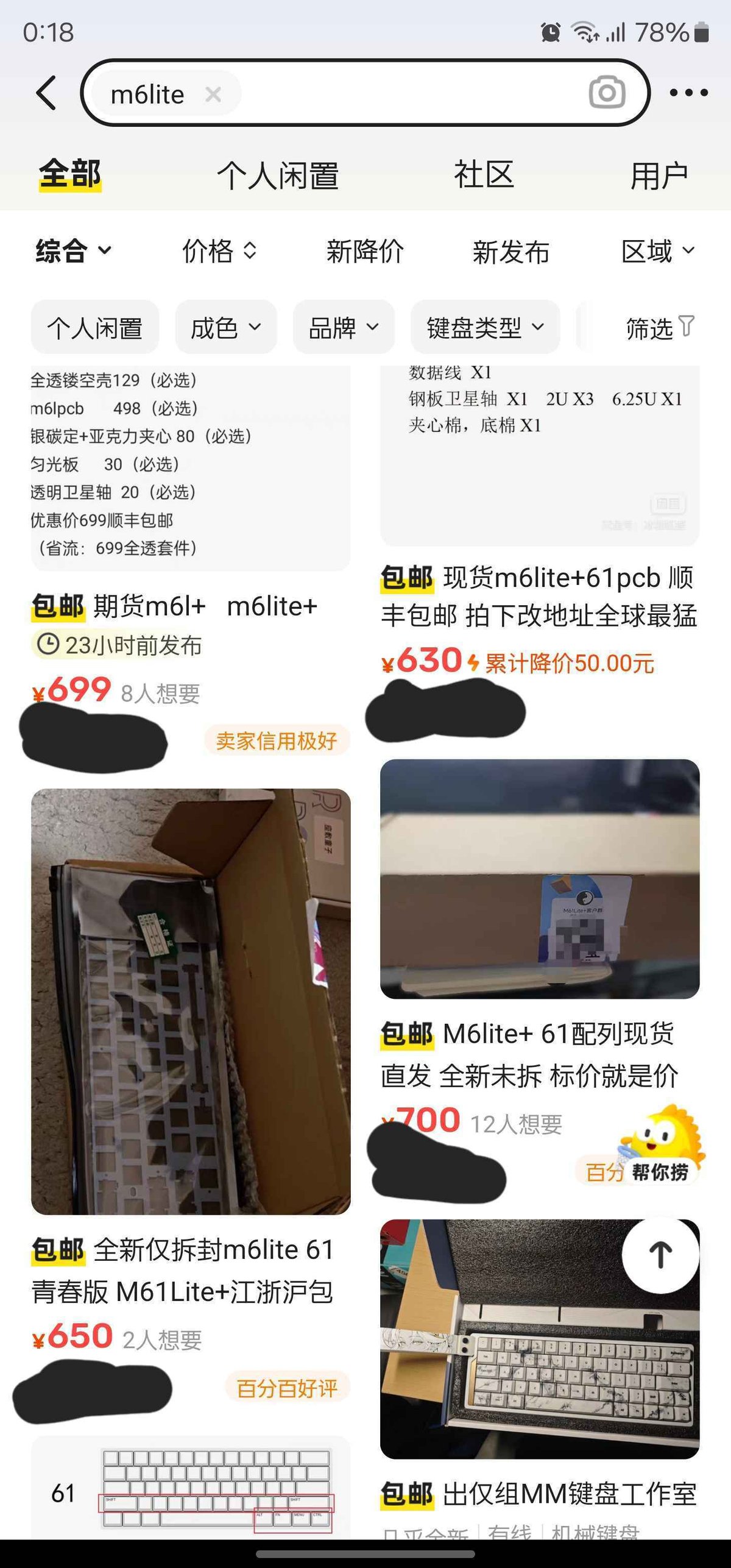Open the 筛选 filter panel
Image resolution: width=731 pixels, height=1568 pixels.
click(x=660, y=328)
